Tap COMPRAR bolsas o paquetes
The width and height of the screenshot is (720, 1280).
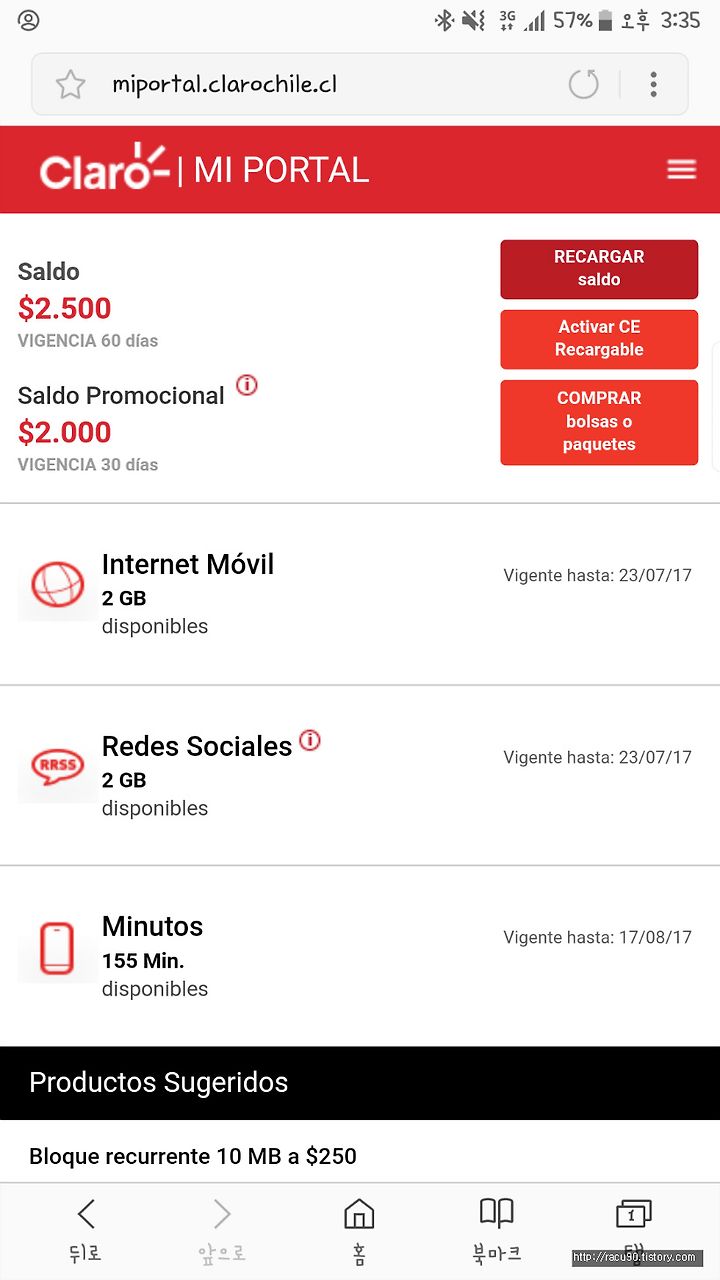tap(599, 421)
